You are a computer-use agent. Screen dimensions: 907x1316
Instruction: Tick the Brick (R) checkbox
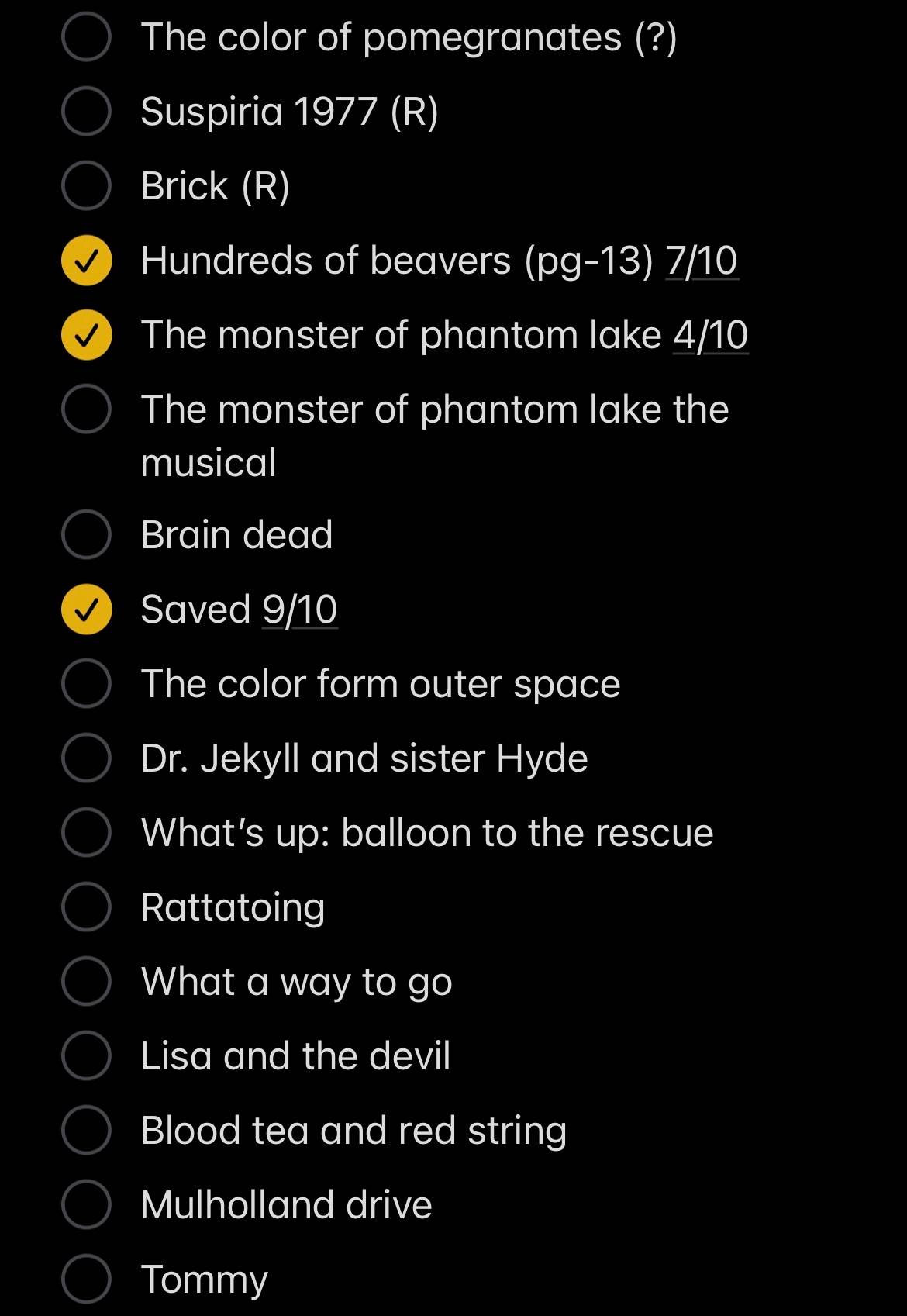[86, 185]
